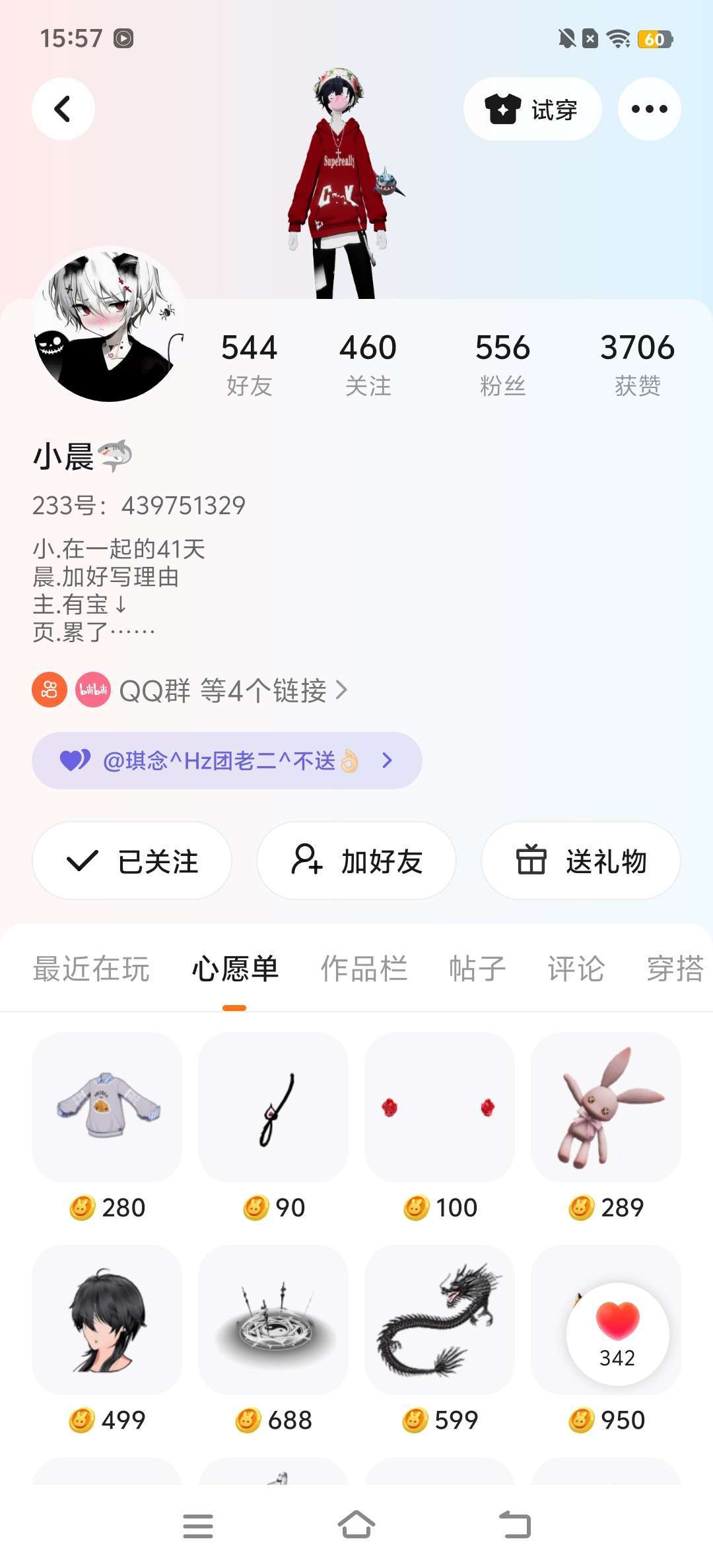713x1568 pixels.
Task: Tap 加好友 to add friend
Action: click(x=356, y=861)
